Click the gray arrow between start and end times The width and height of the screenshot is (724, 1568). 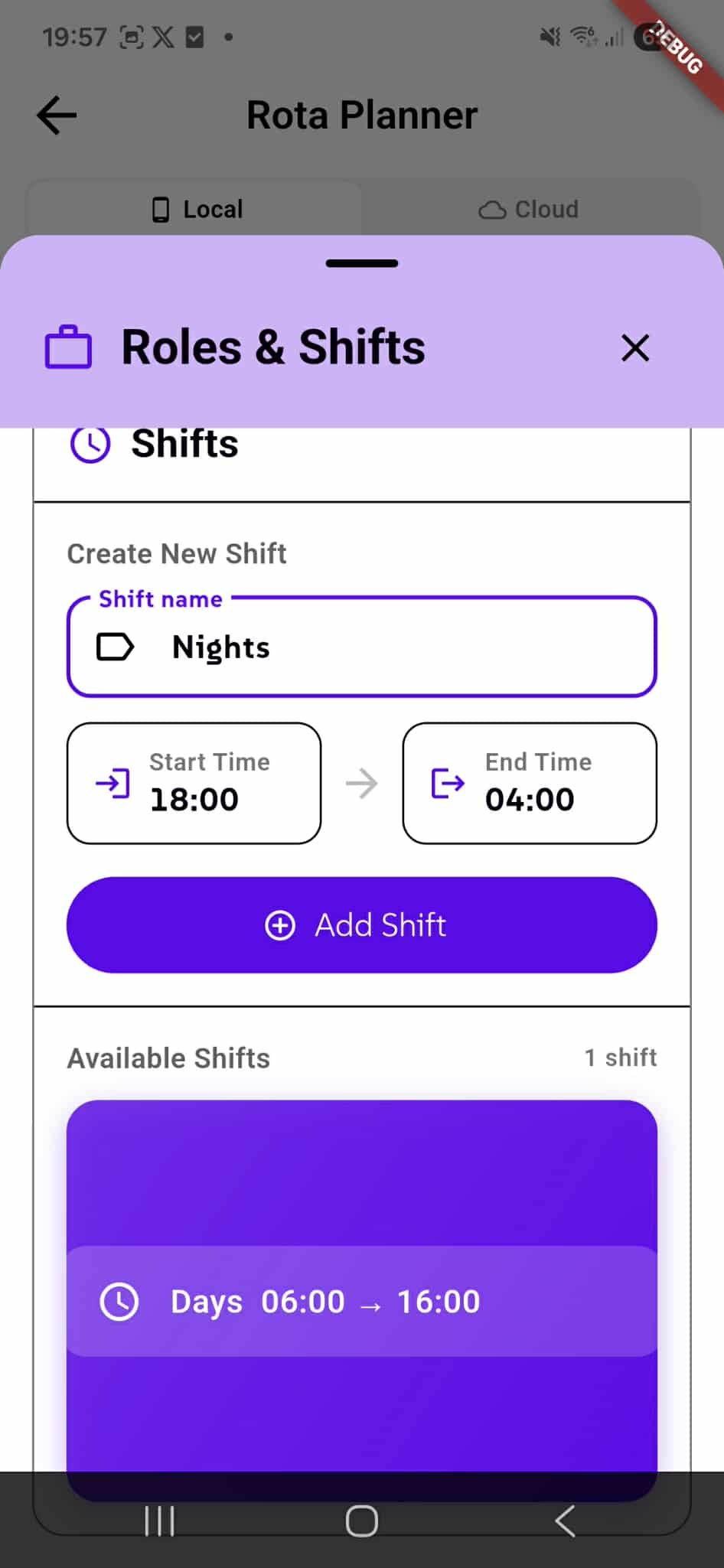[361, 783]
